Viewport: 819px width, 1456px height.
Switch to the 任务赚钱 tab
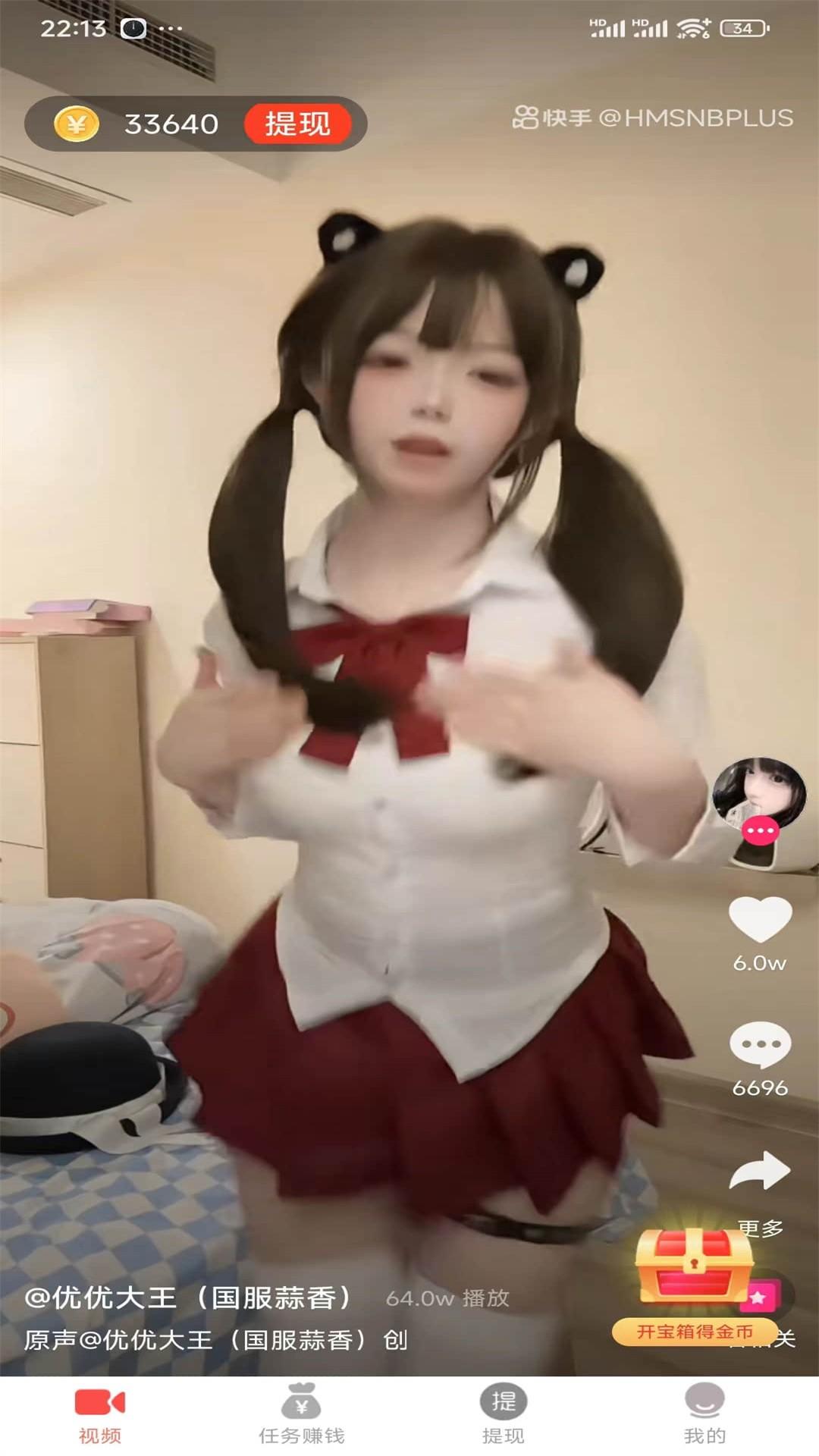[302, 1414]
